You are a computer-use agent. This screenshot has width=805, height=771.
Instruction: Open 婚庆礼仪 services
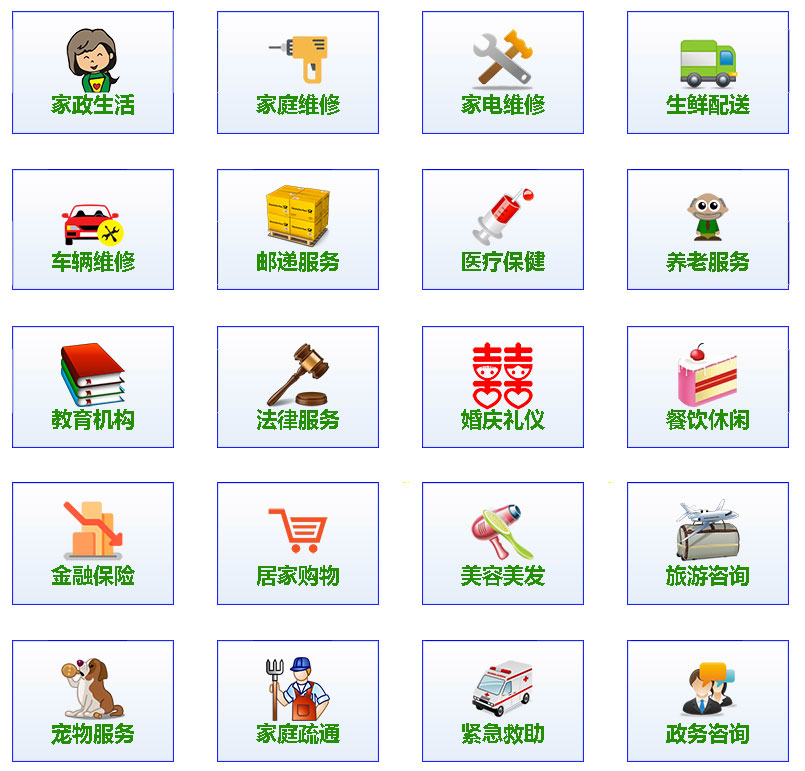click(503, 387)
